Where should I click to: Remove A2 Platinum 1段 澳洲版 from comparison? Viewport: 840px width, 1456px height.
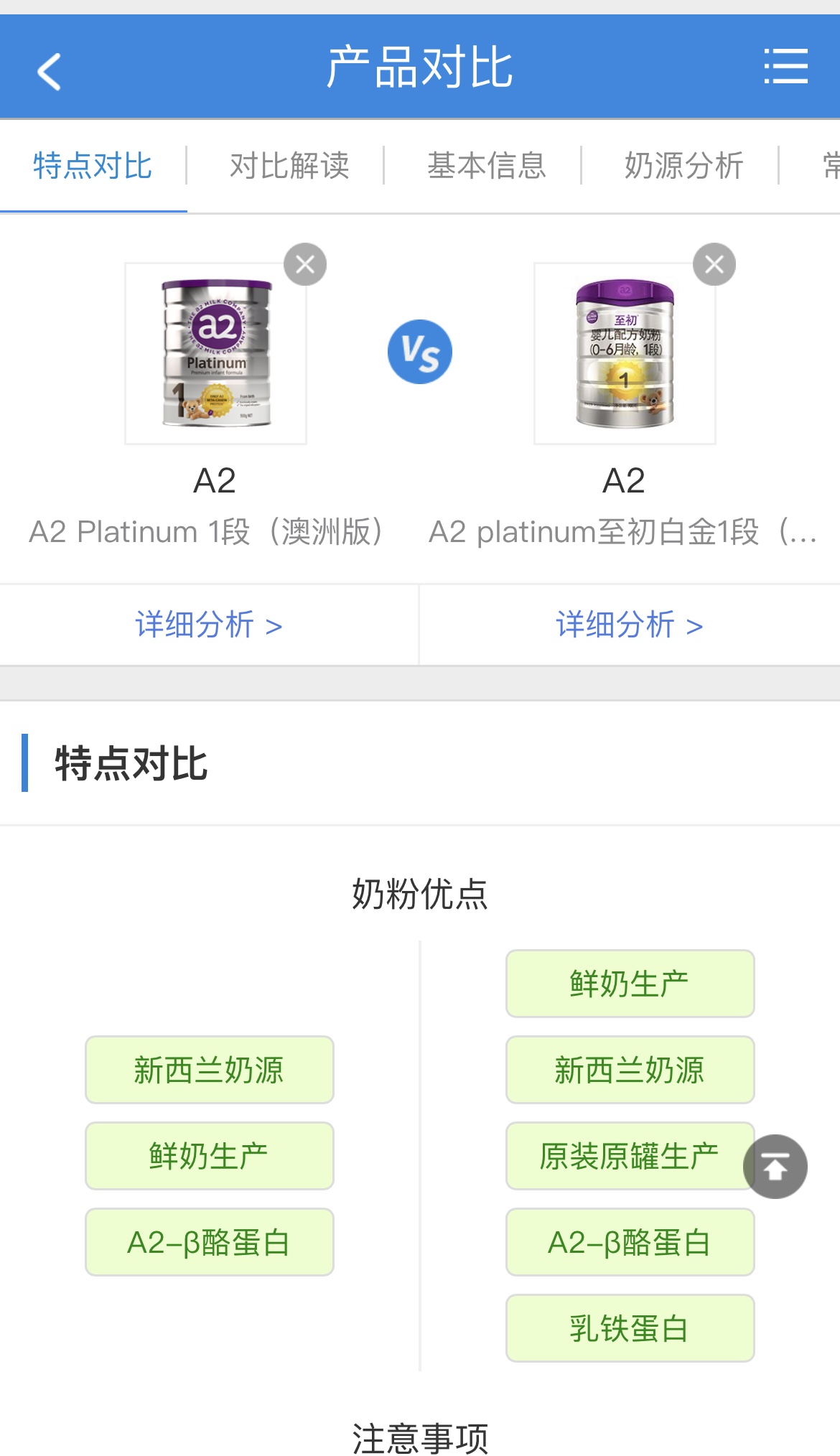tap(305, 264)
